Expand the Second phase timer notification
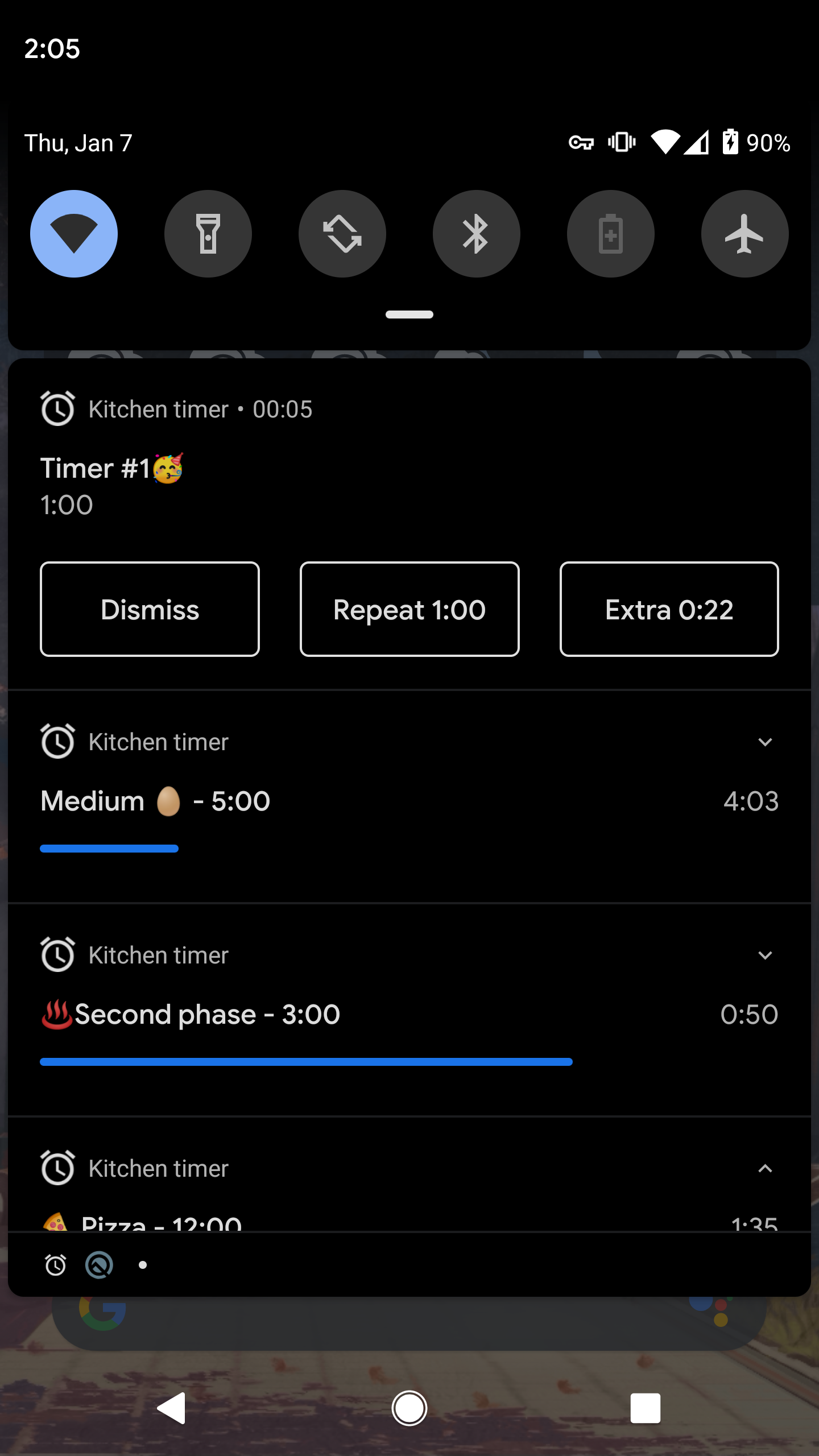 pos(765,955)
